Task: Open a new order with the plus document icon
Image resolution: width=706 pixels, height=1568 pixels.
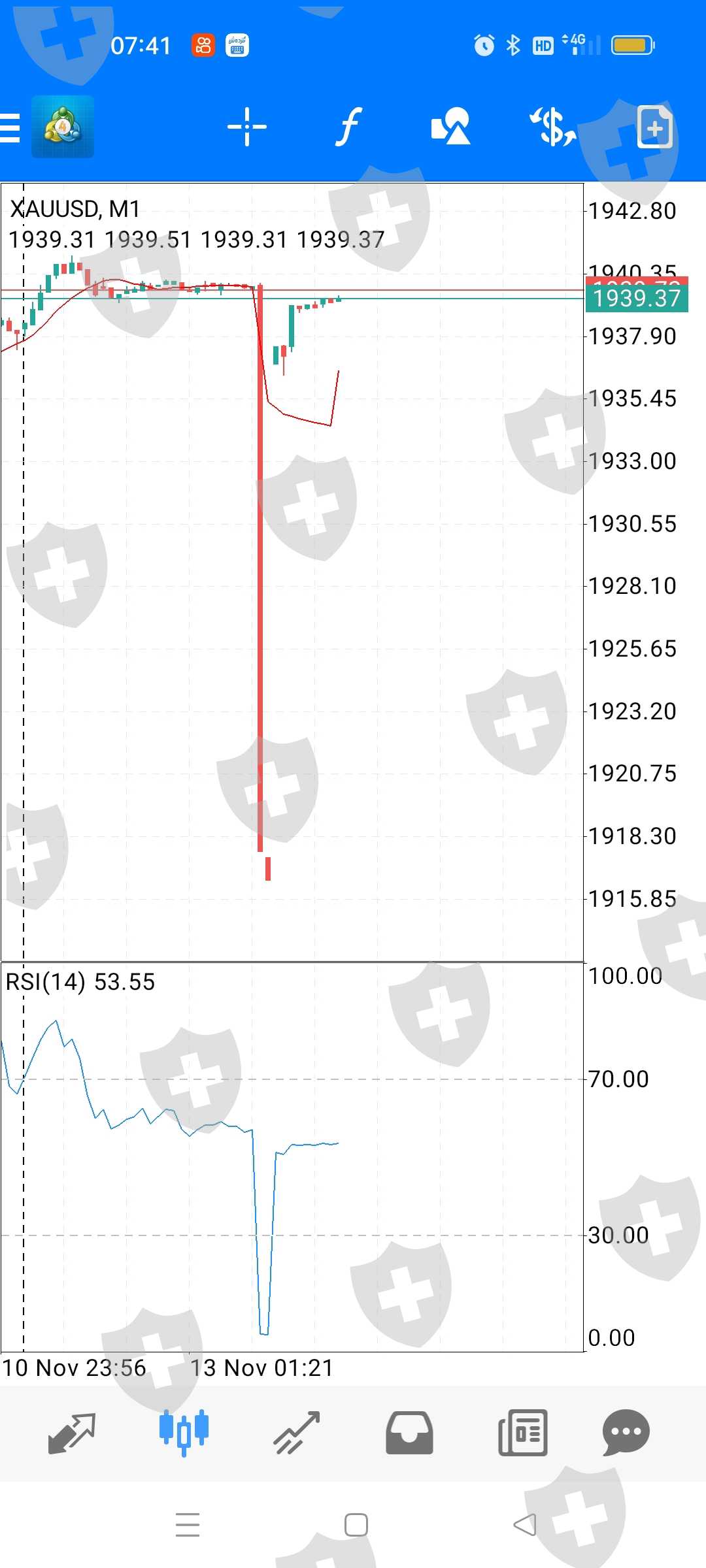Action: [x=654, y=127]
